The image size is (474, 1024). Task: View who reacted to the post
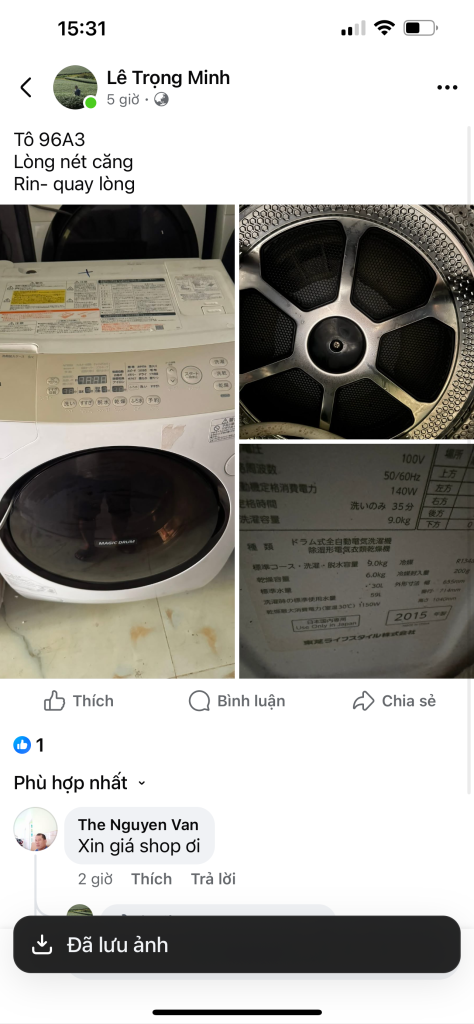(29, 744)
